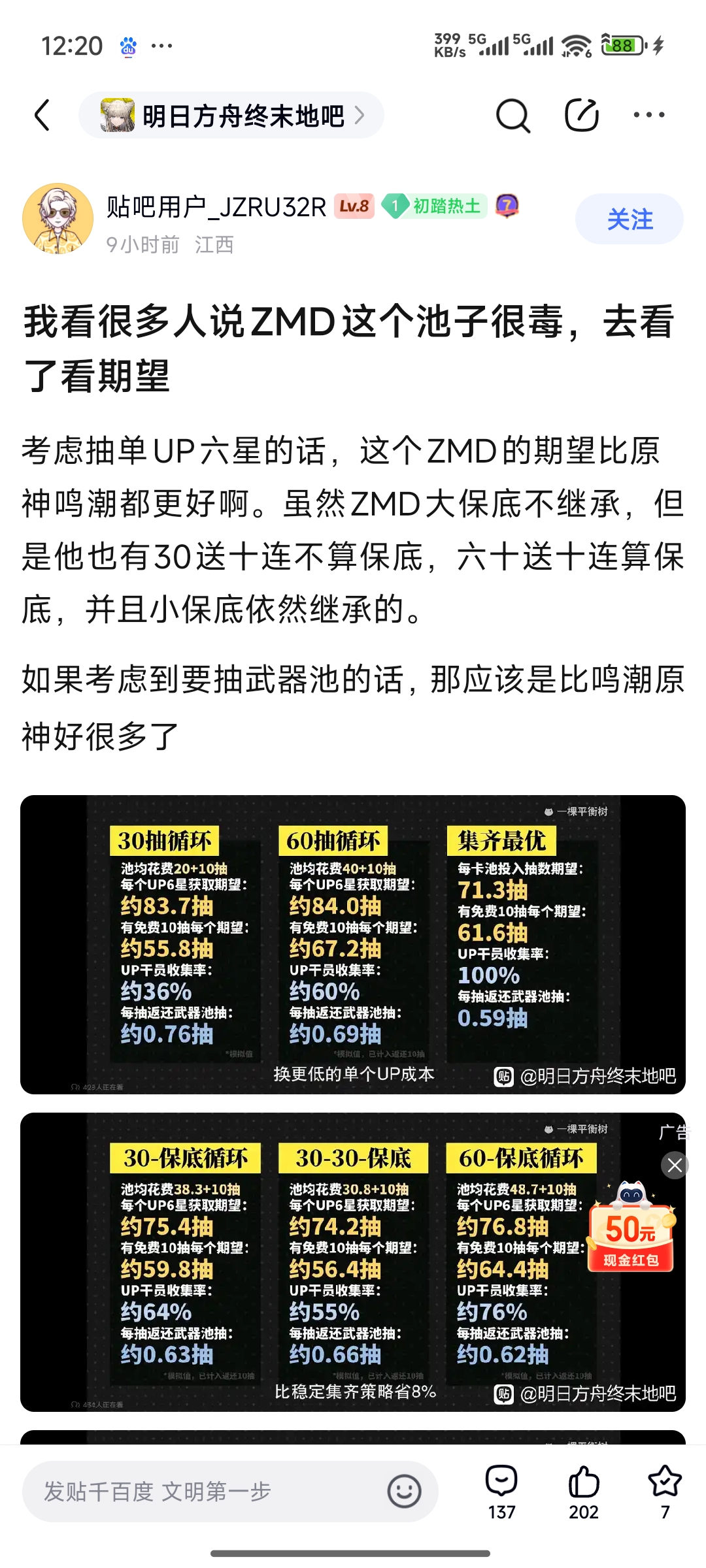Open the emoji picker in reply bar
Viewport: 706px width, 1568px height.
tap(404, 1492)
